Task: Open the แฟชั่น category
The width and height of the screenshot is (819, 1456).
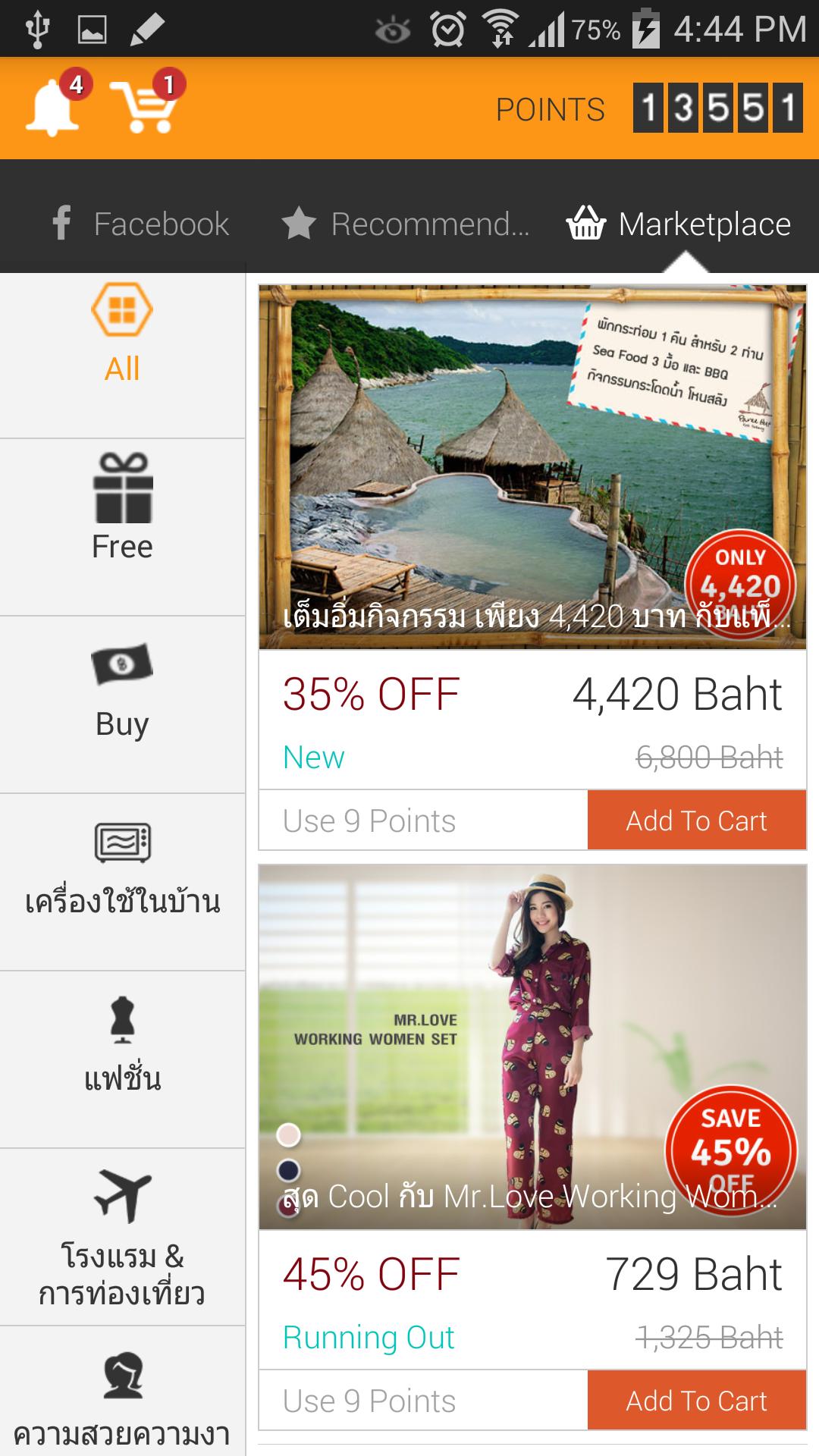Action: click(x=122, y=1046)
